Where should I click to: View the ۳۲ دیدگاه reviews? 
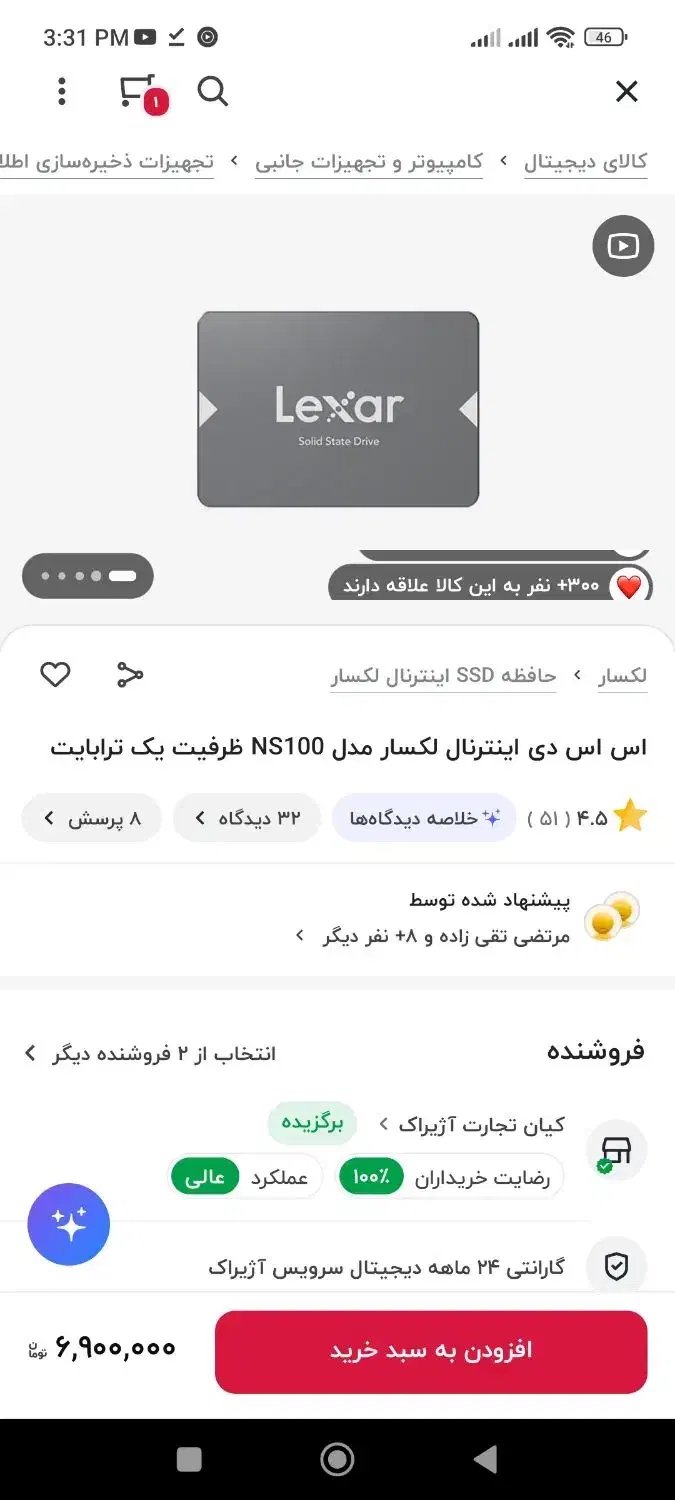246,818
